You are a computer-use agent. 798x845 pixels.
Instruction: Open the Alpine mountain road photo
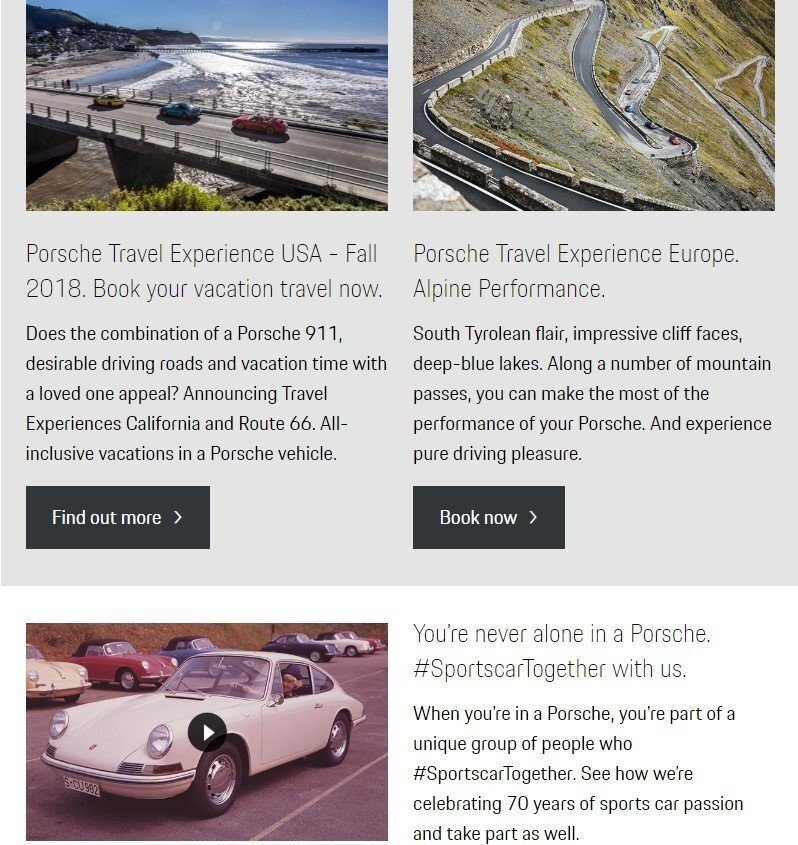pos(593,105)
